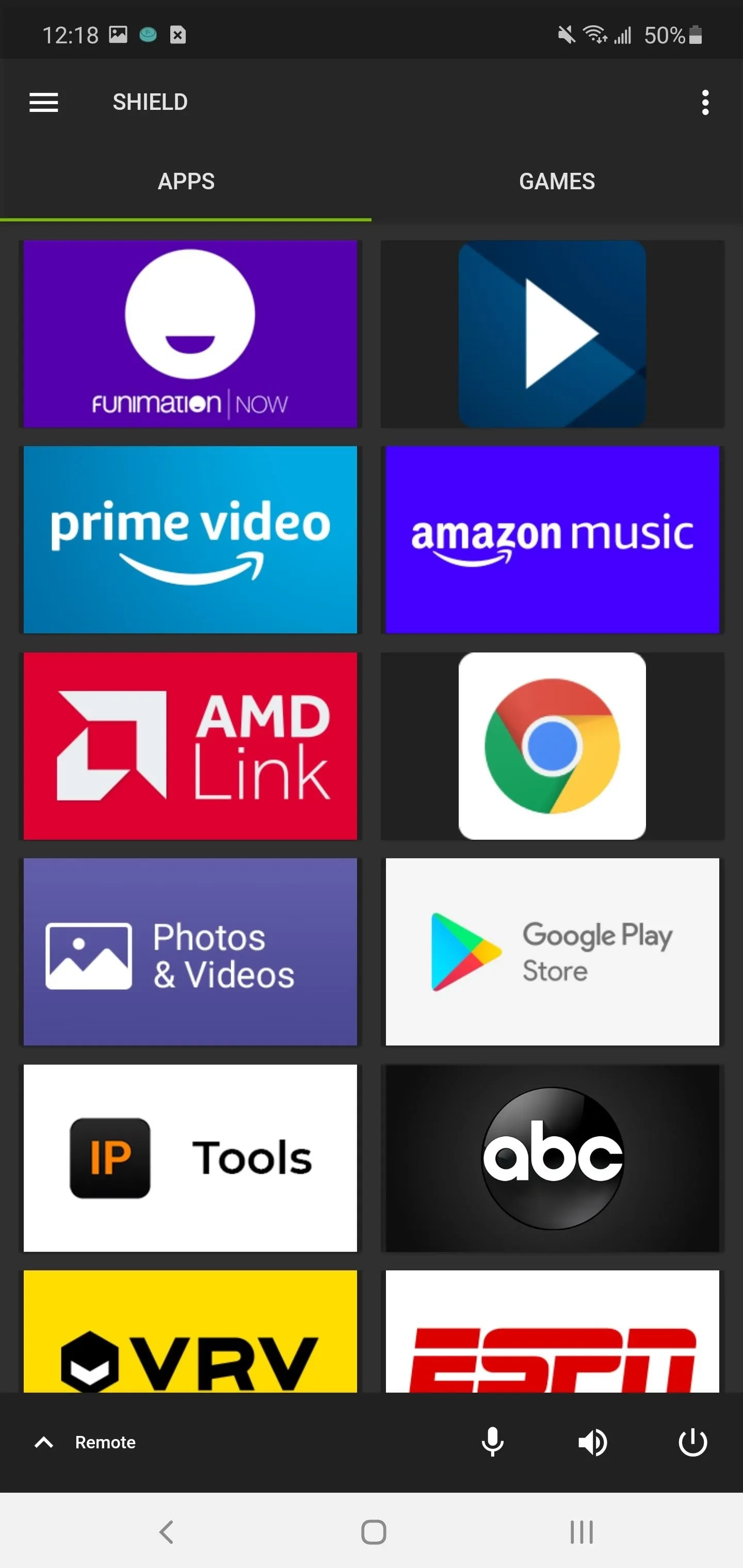
Task: Select the APPS tab
Action: (x=186, y=182)
